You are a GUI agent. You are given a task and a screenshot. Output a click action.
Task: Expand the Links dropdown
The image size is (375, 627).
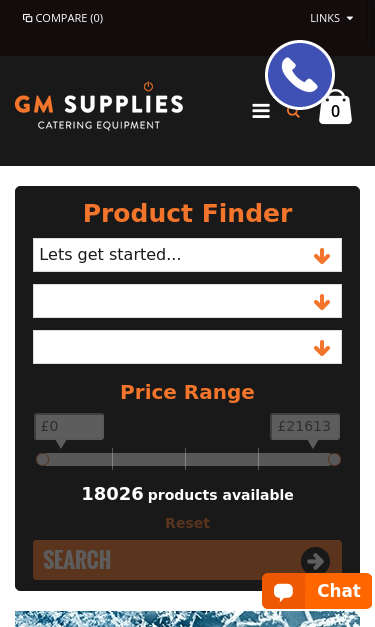(x=331, y=18)
